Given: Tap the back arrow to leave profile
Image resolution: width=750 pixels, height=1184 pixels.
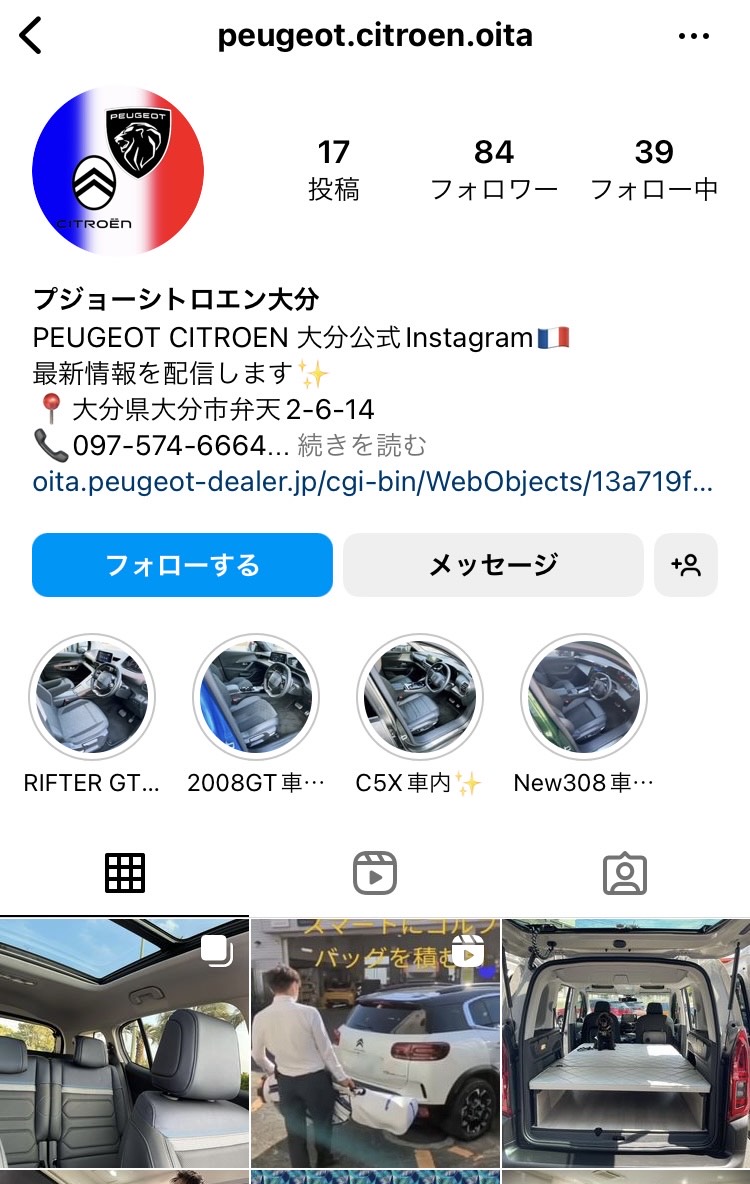Looking at the screenshot, I should pyautogui.click(x=30, y=34).
